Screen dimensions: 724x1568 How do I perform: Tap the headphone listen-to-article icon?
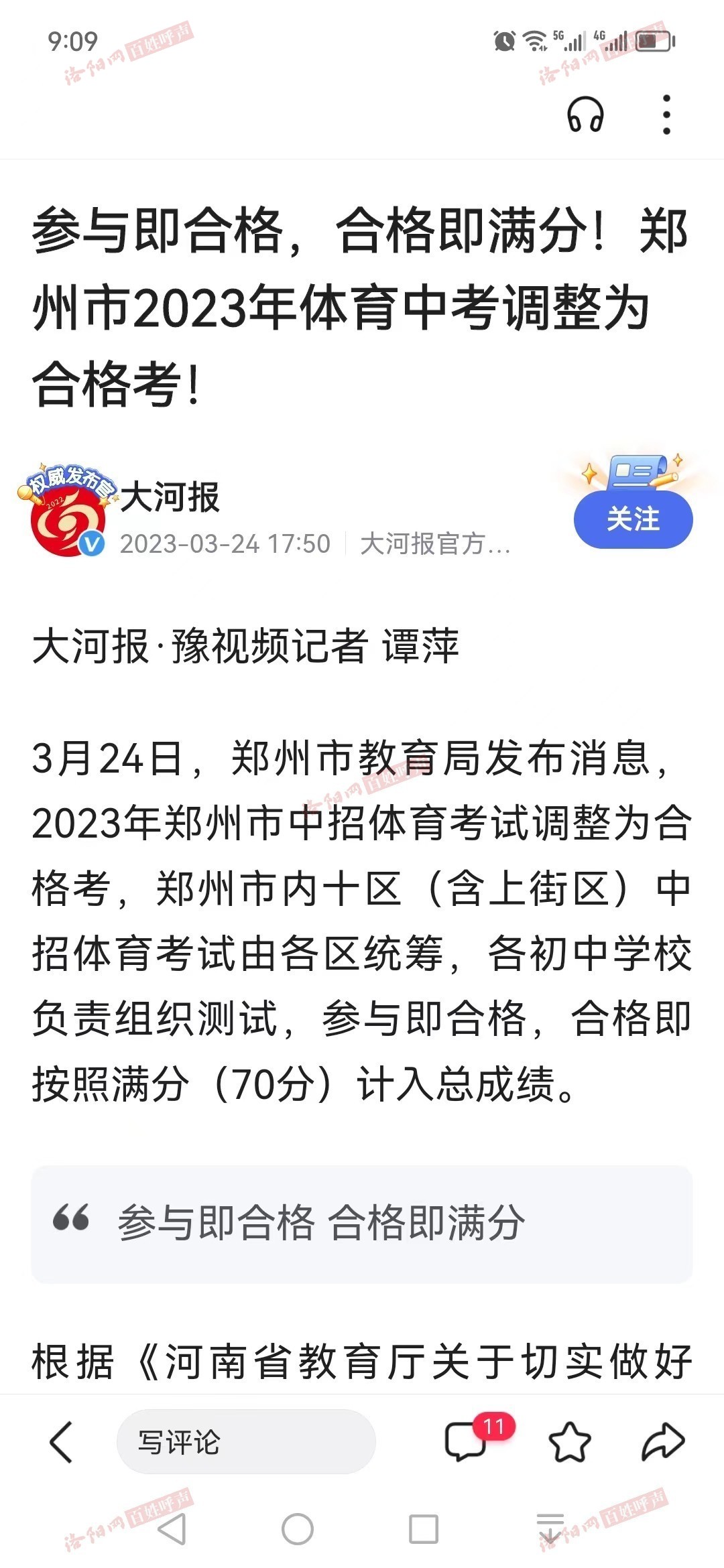[585, 115]
